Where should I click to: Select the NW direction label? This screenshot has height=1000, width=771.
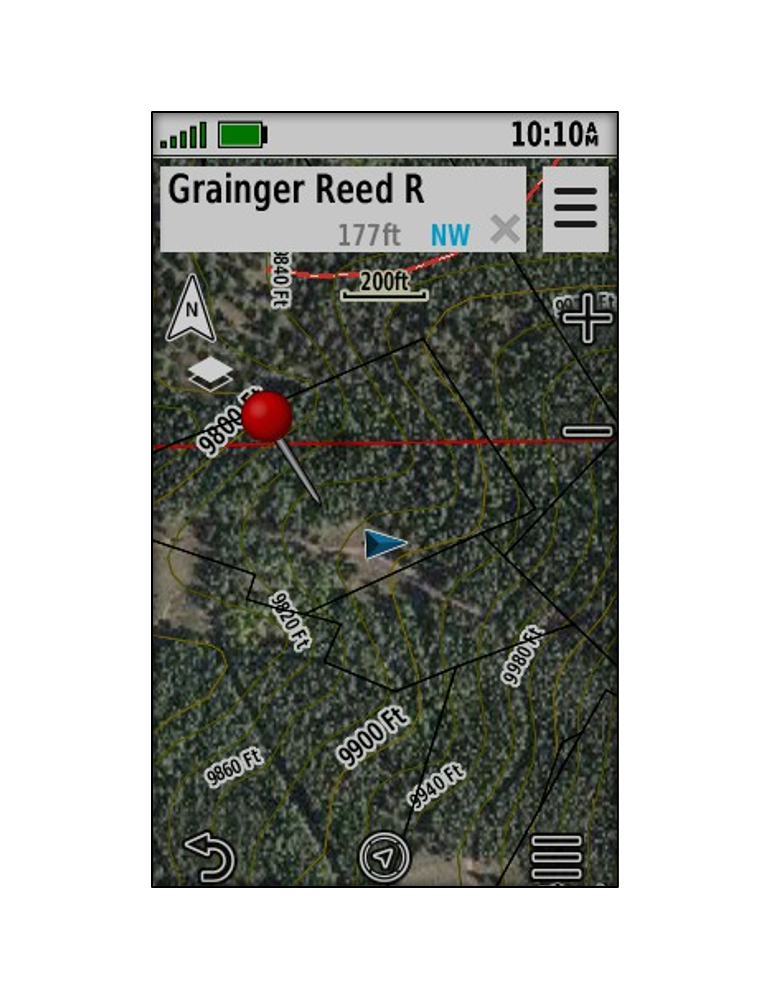[449, 234]
